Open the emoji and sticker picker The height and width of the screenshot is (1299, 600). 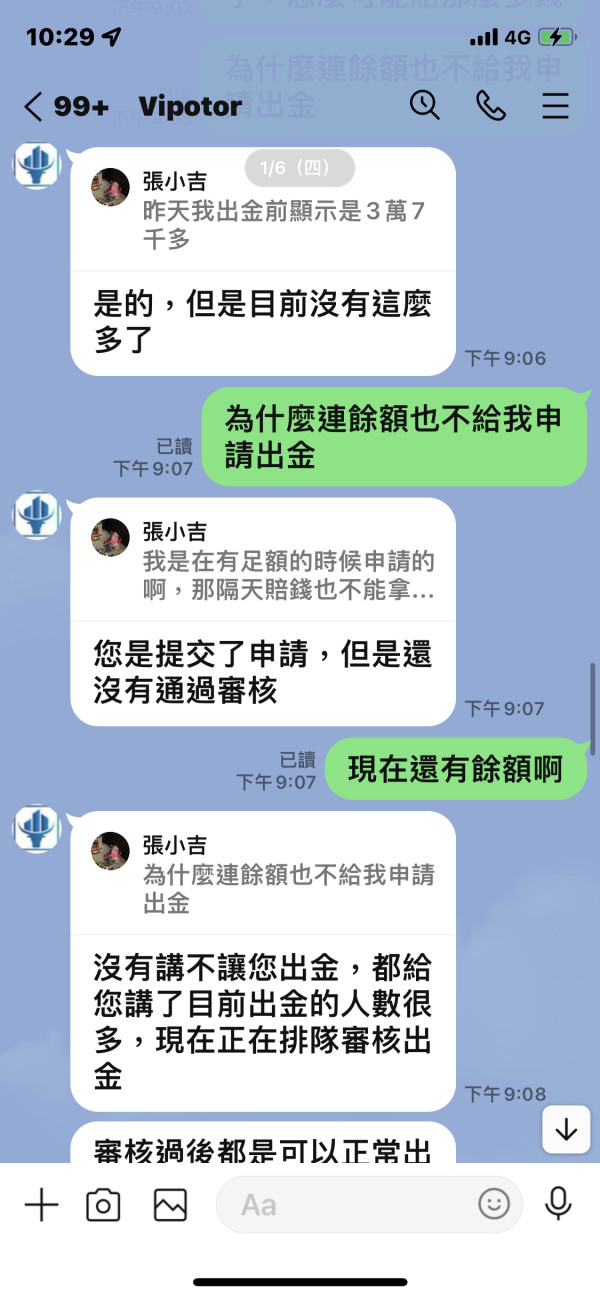(494, 1204)
